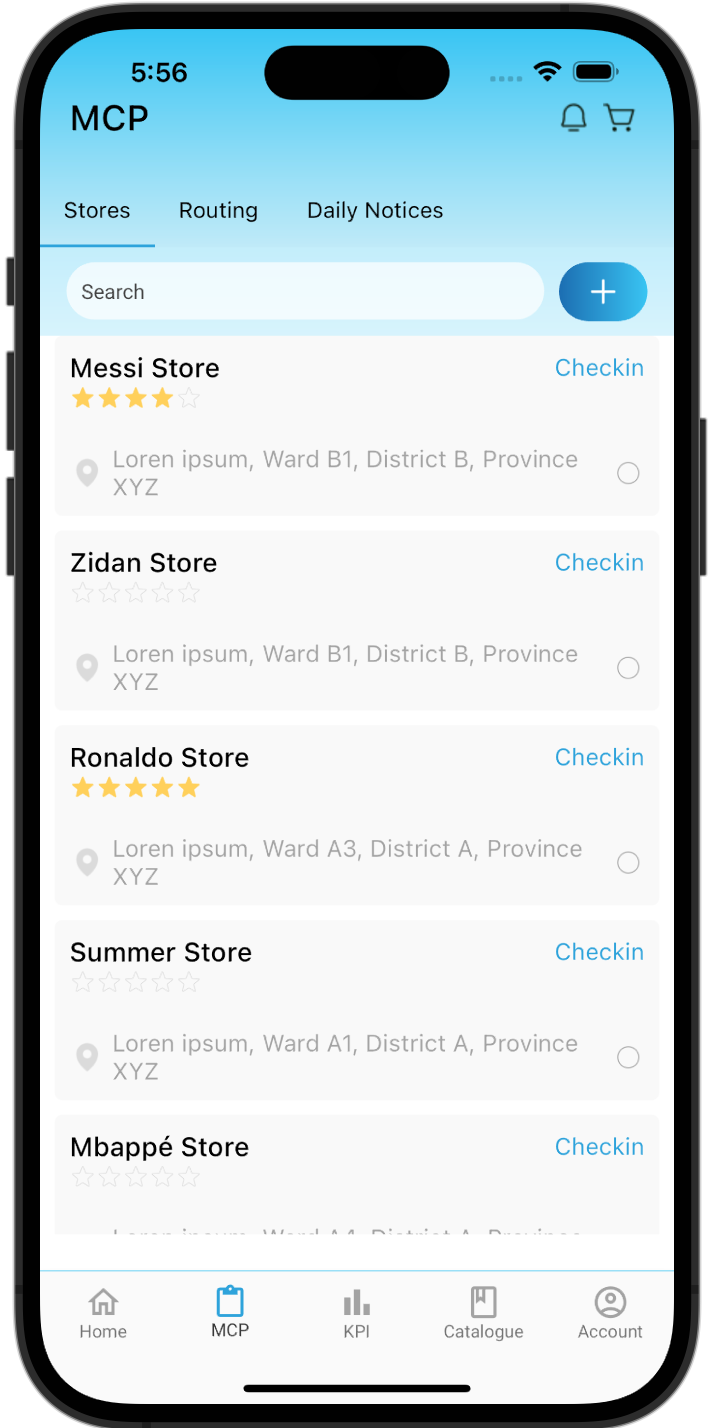
Task: Select the Zidan Store radio button
Action: 628,668
